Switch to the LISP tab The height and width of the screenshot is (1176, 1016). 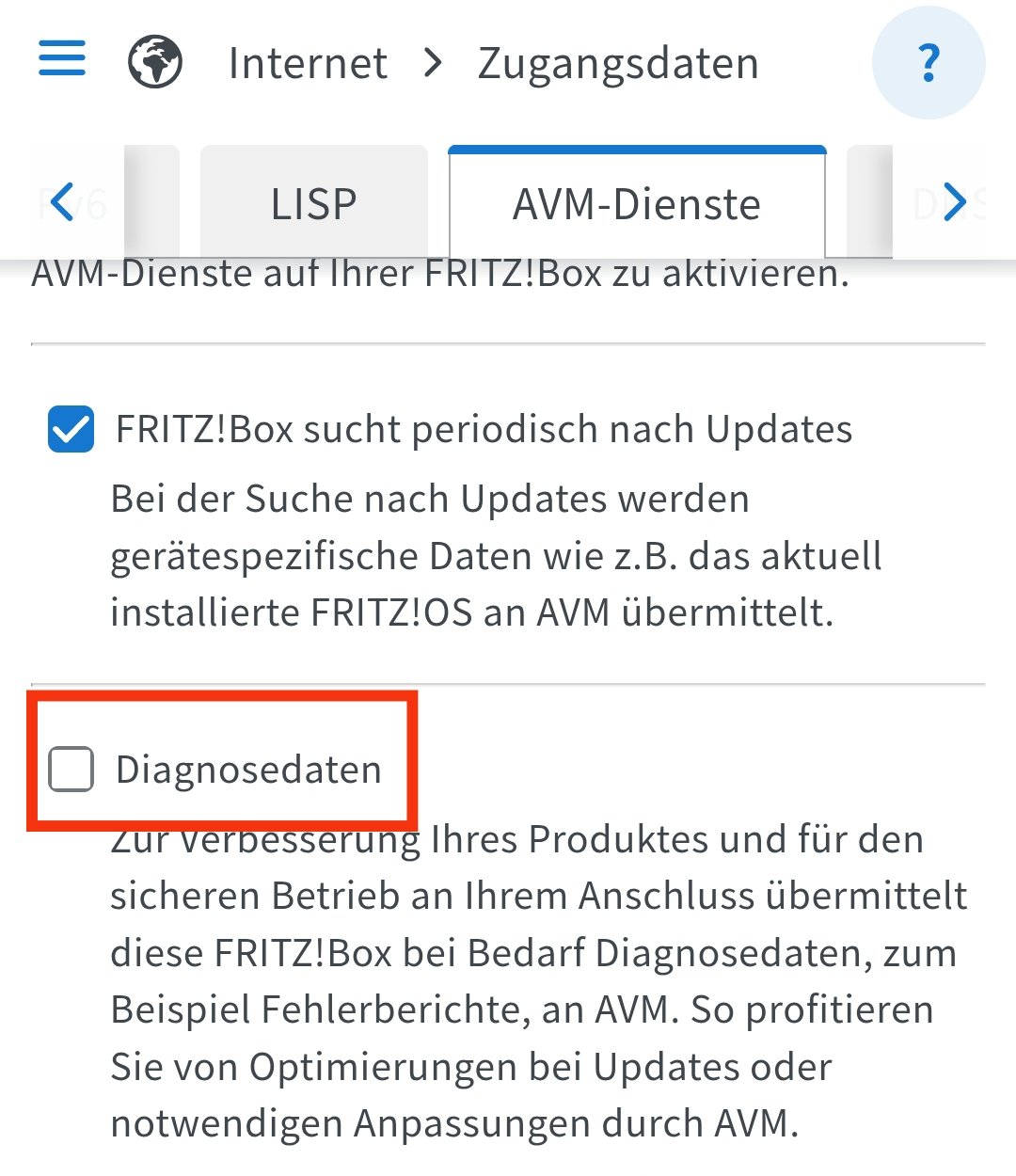pos(313,204)
